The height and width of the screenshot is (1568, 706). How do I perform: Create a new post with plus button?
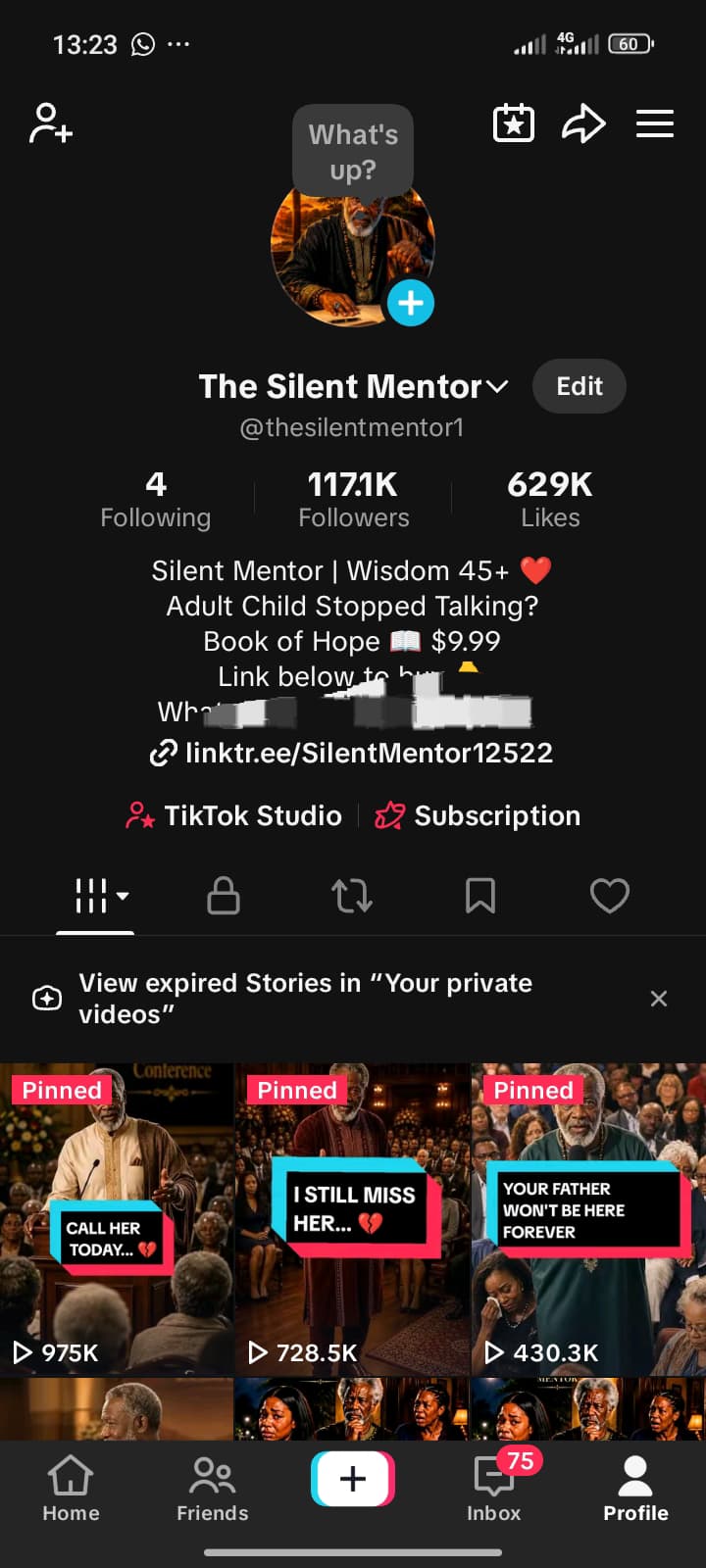point(353,1478)
